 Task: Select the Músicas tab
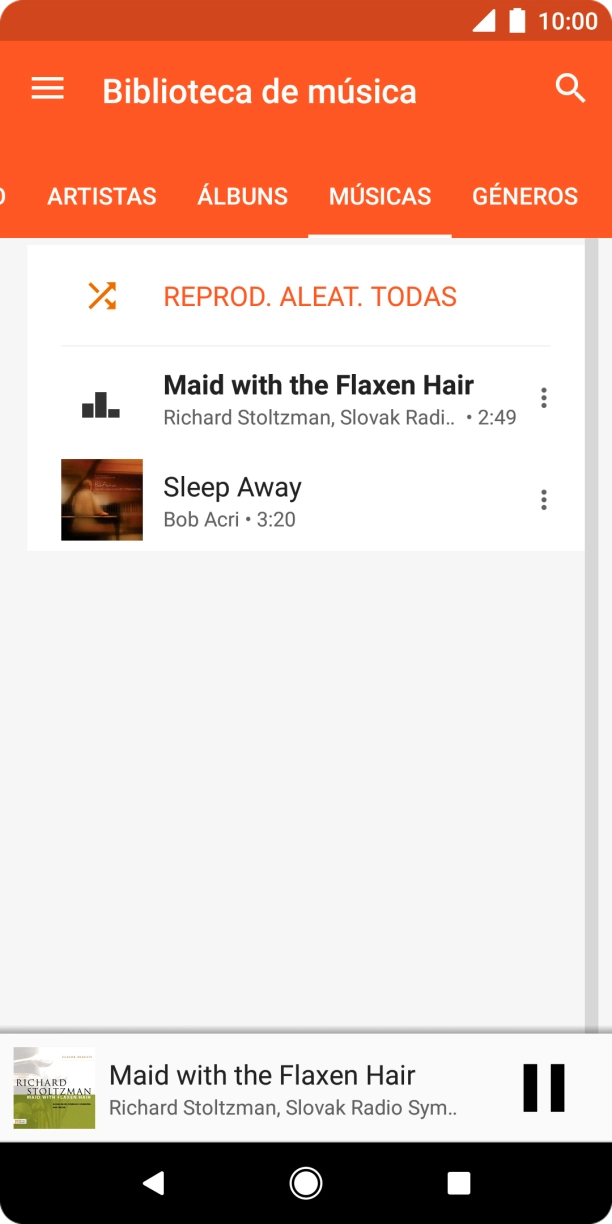[380, 196]
